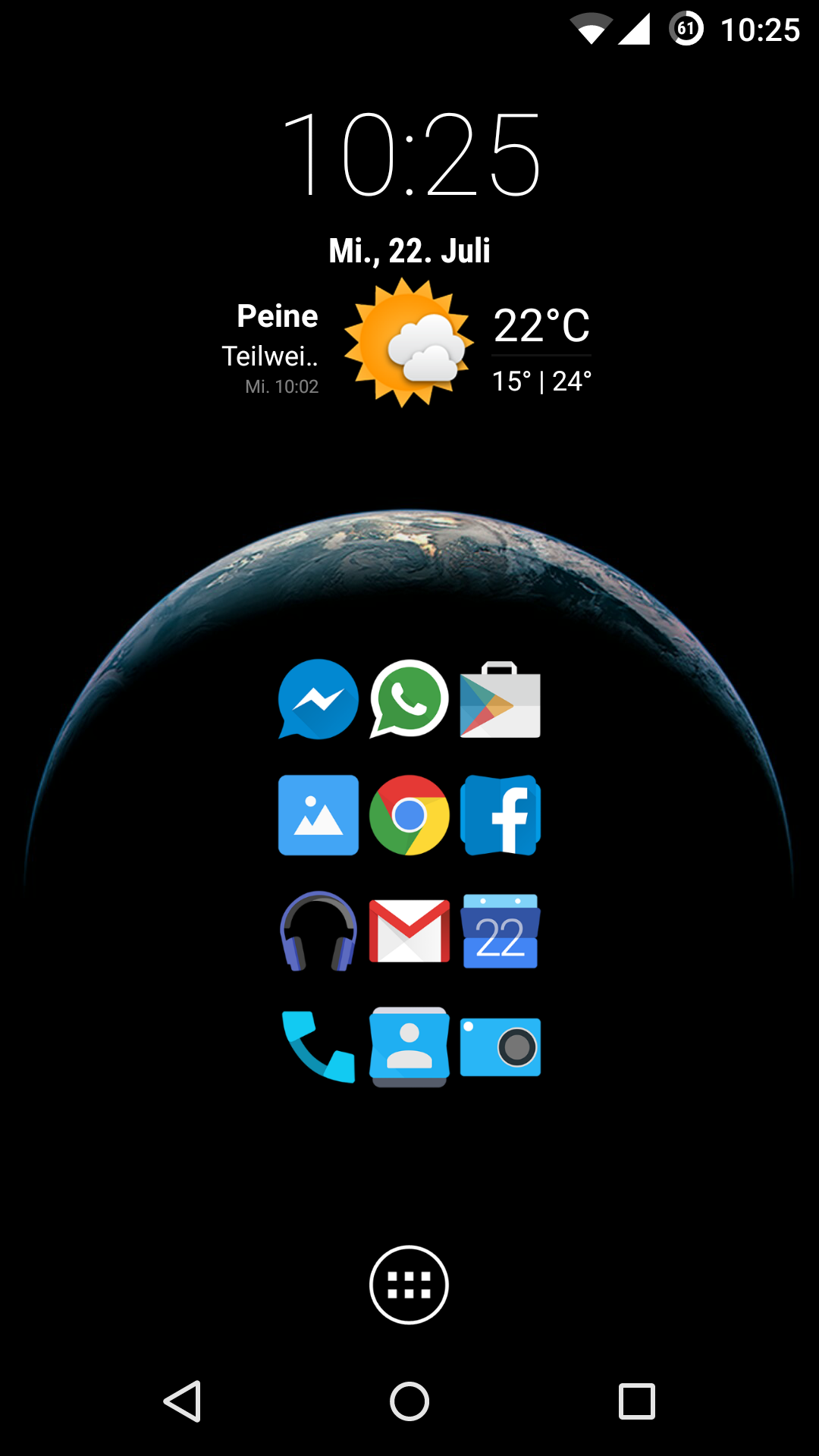
Task: Tap the Peine weather widget
Action: pos(407,344)
